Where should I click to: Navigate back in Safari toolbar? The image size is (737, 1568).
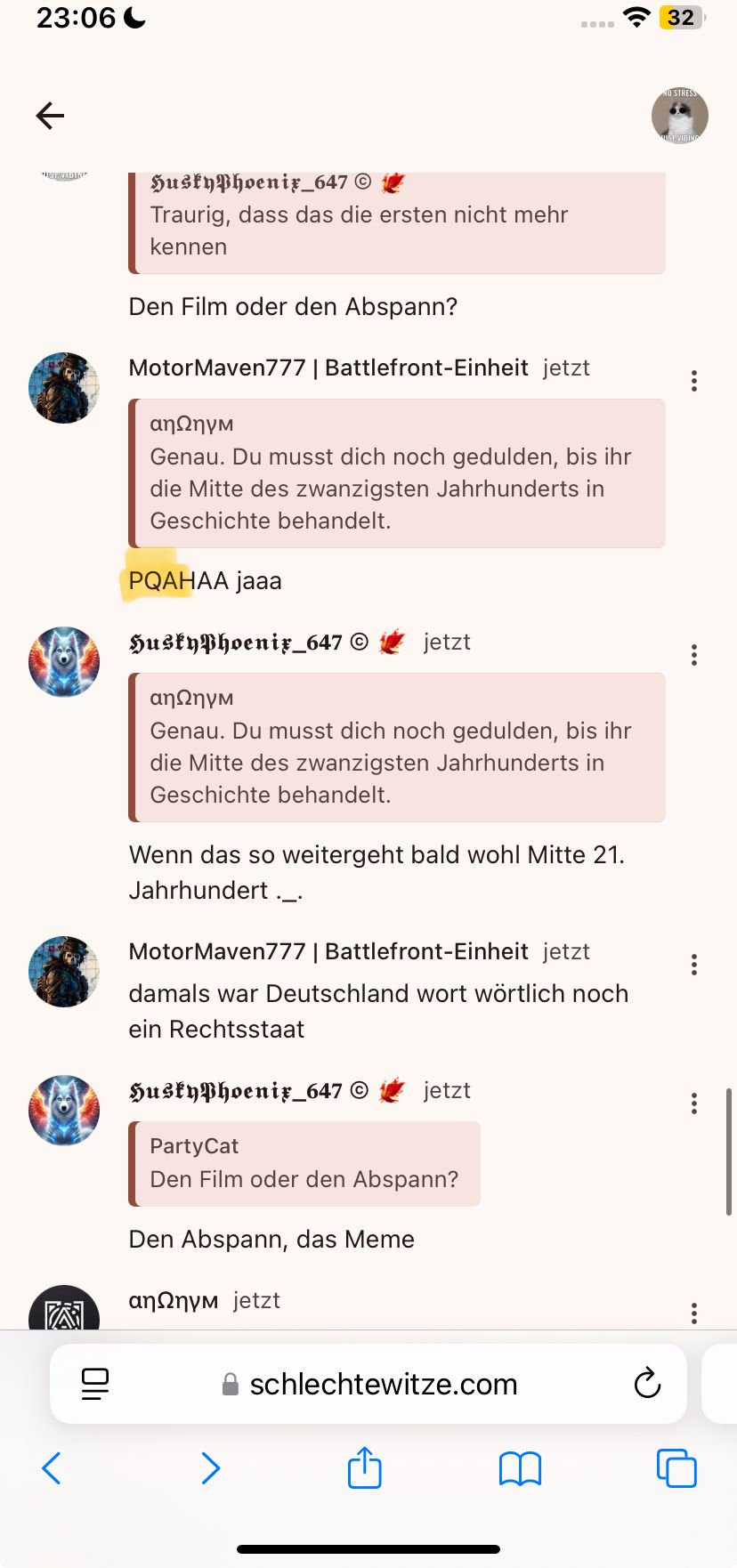(52, 1468)
